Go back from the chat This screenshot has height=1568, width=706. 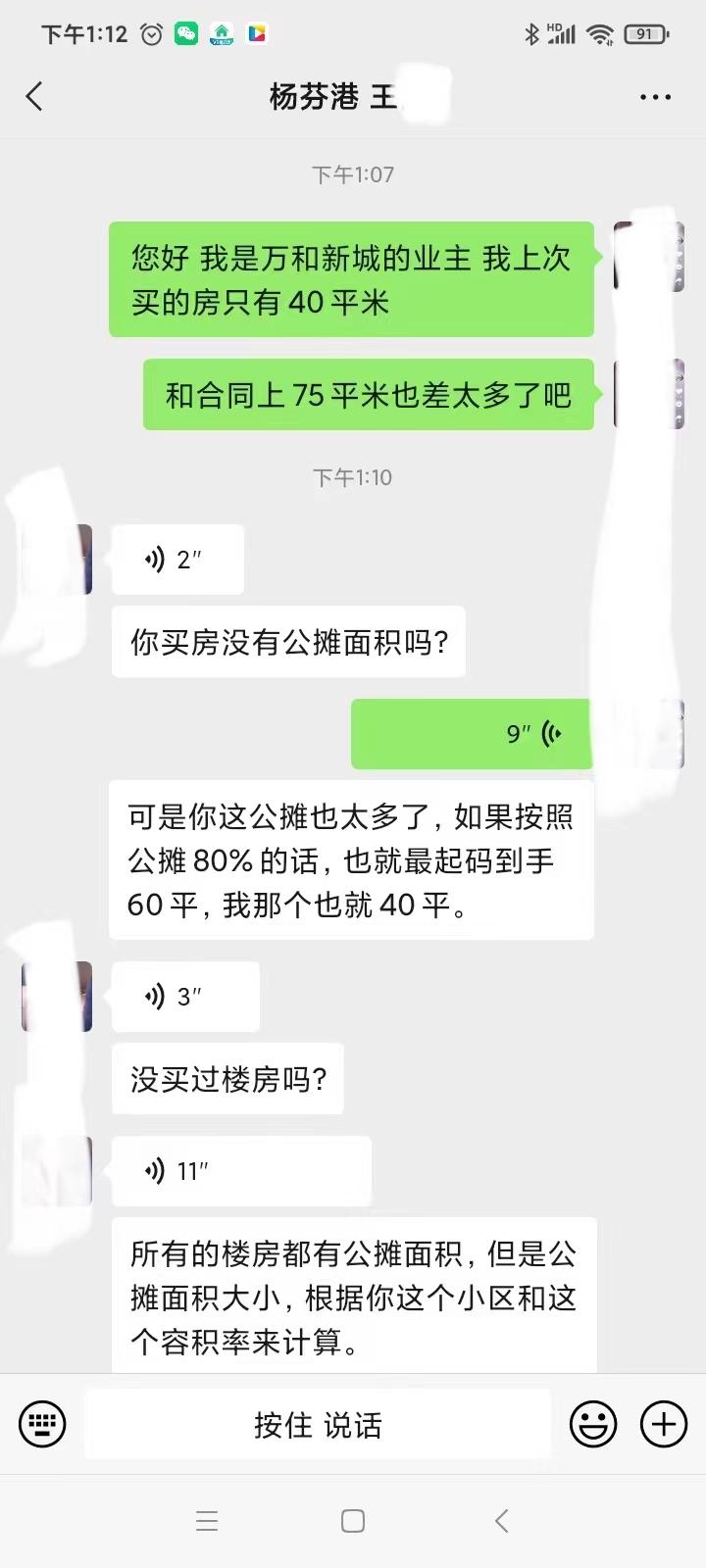pos(35,96)
